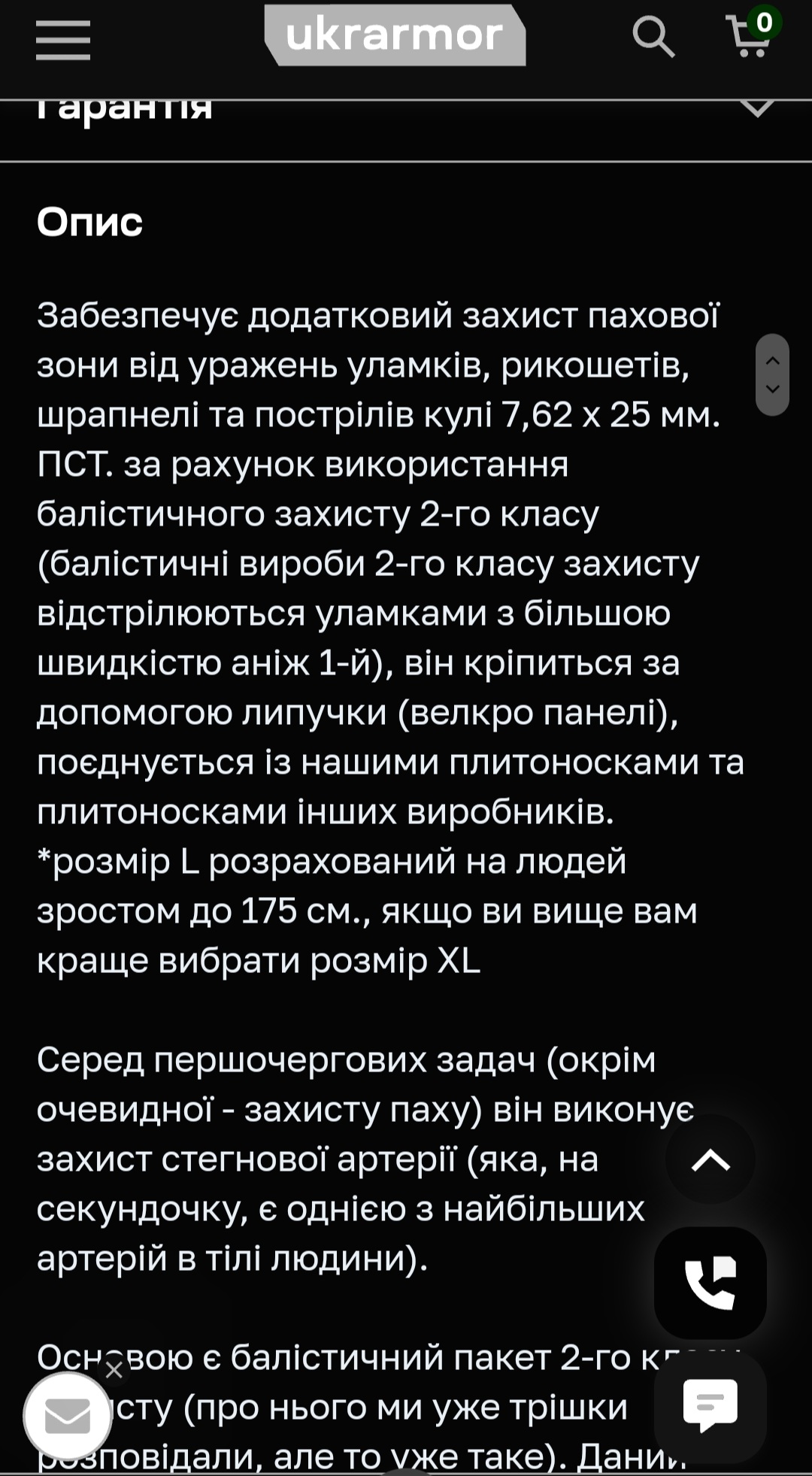Open the email envelope widget
812x1476 pixels.
(x=68, y=1417)
